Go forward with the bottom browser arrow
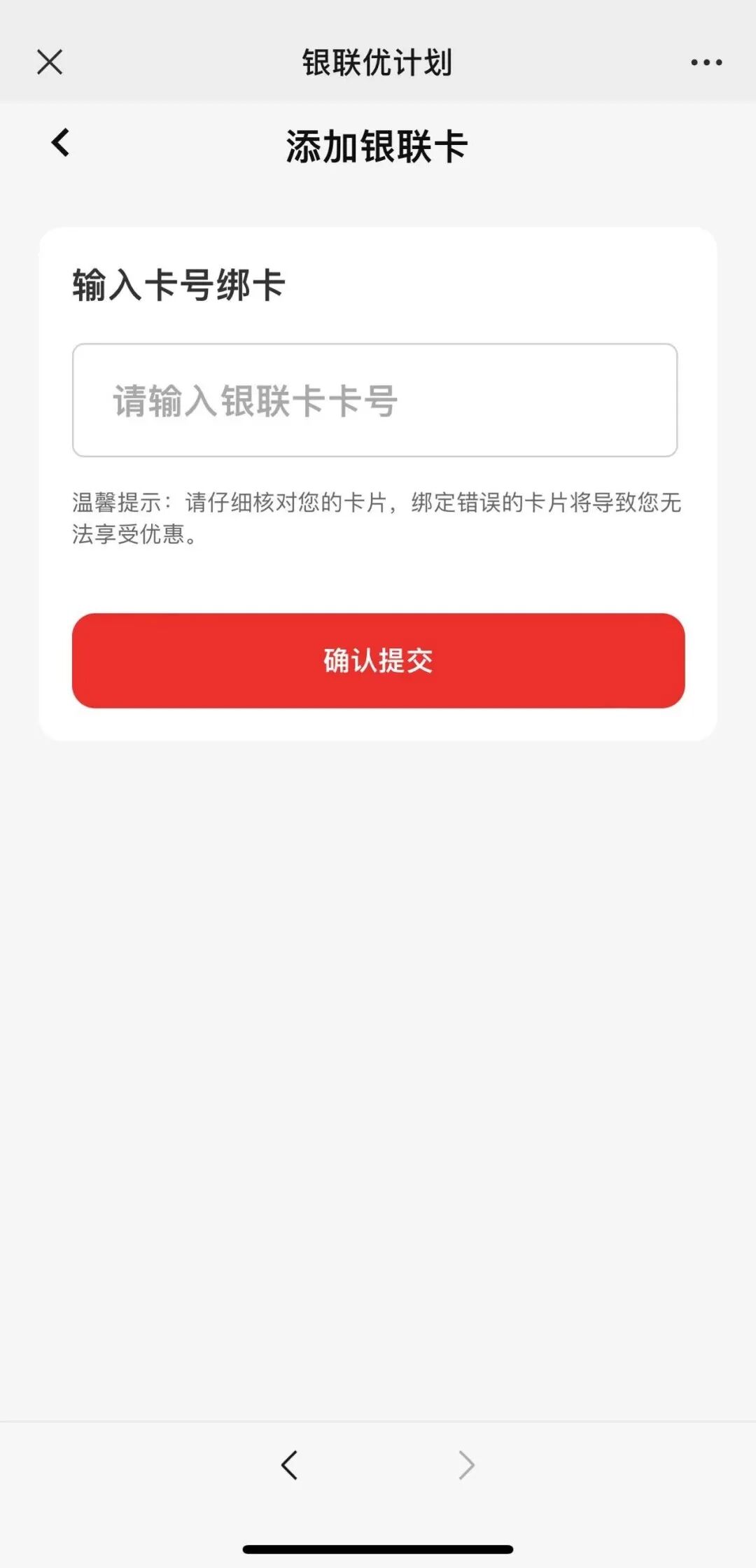The width and height of the screenshot is (756, 1568). (x=466, y=1464)
